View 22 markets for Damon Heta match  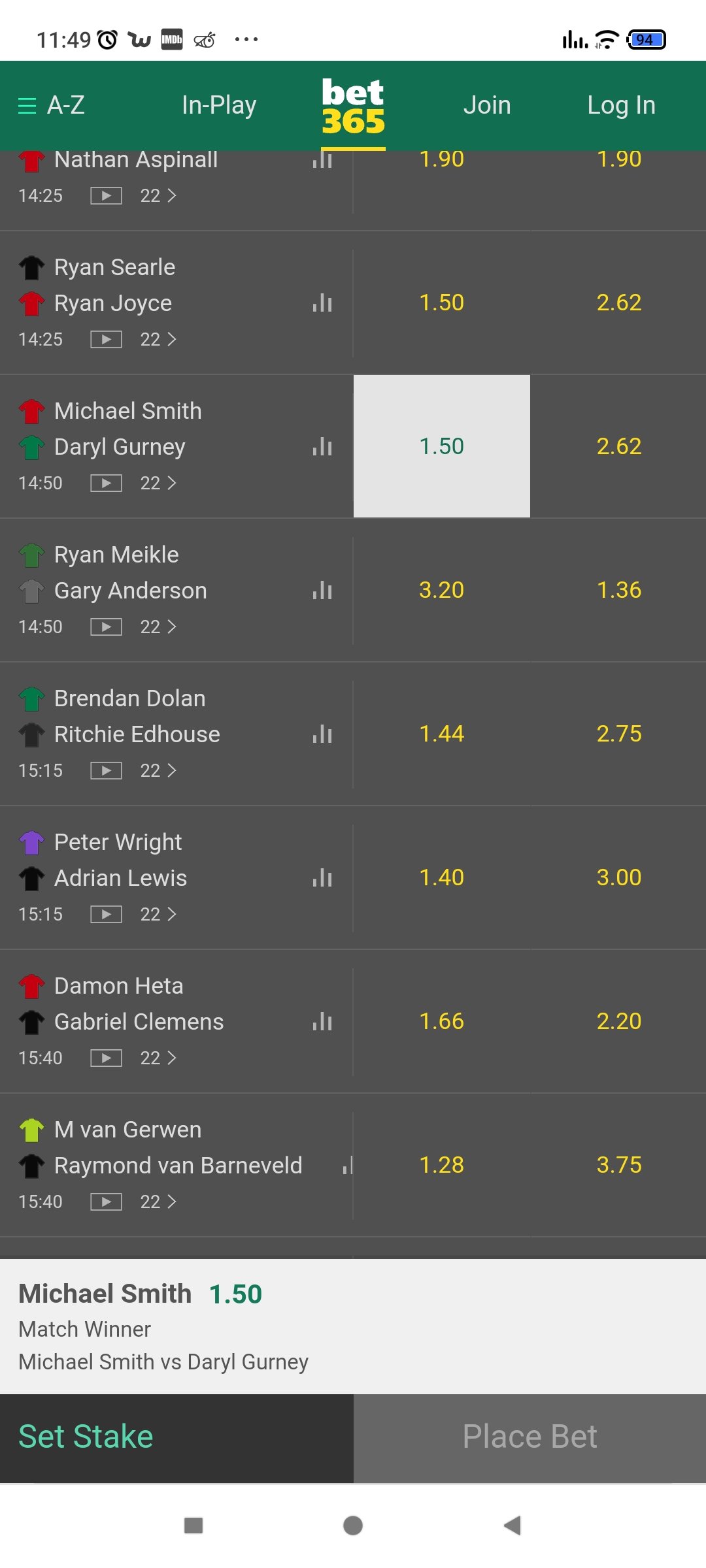click(158, 1058)
